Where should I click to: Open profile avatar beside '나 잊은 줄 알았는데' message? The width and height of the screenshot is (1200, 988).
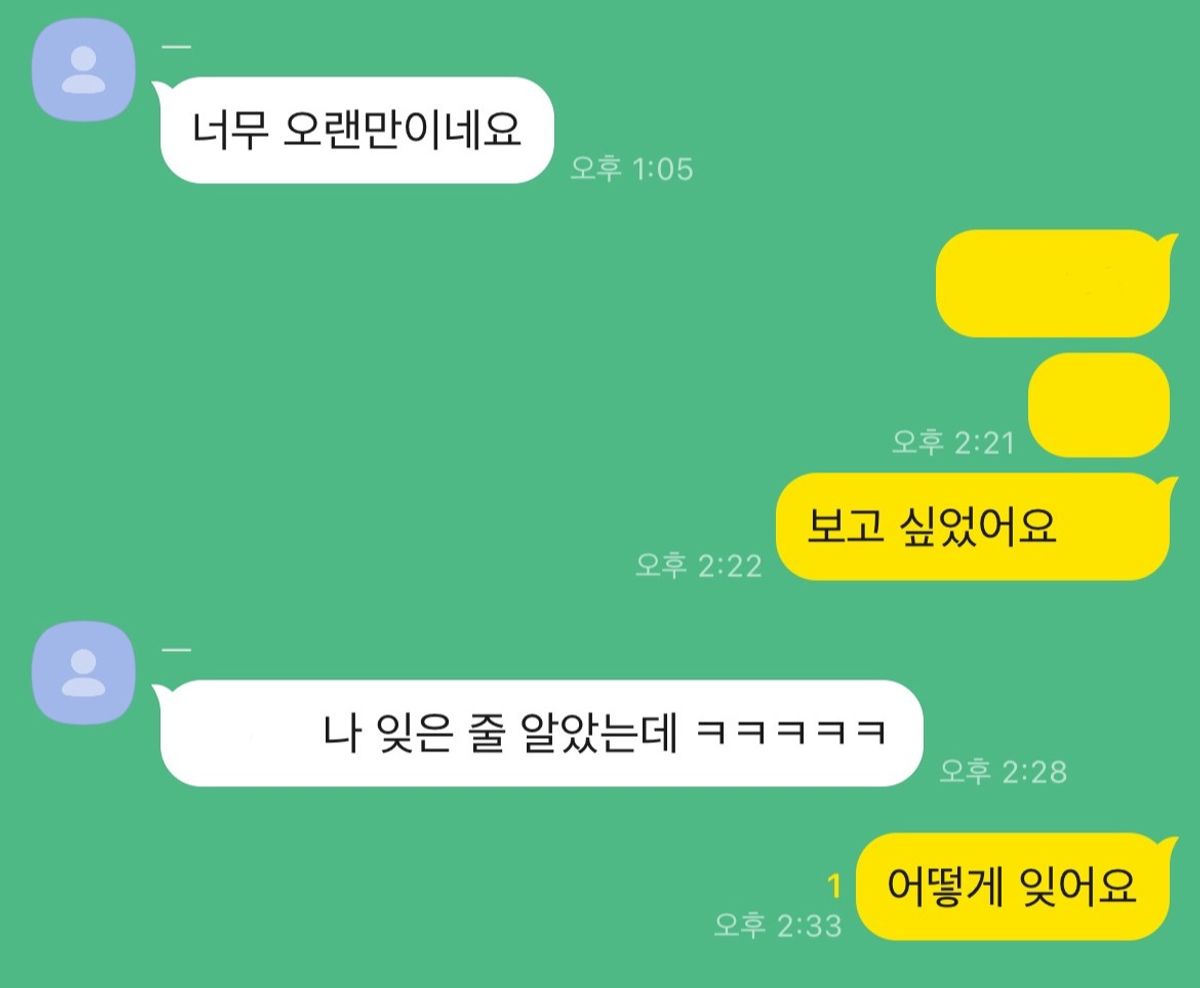coord(83,672)
